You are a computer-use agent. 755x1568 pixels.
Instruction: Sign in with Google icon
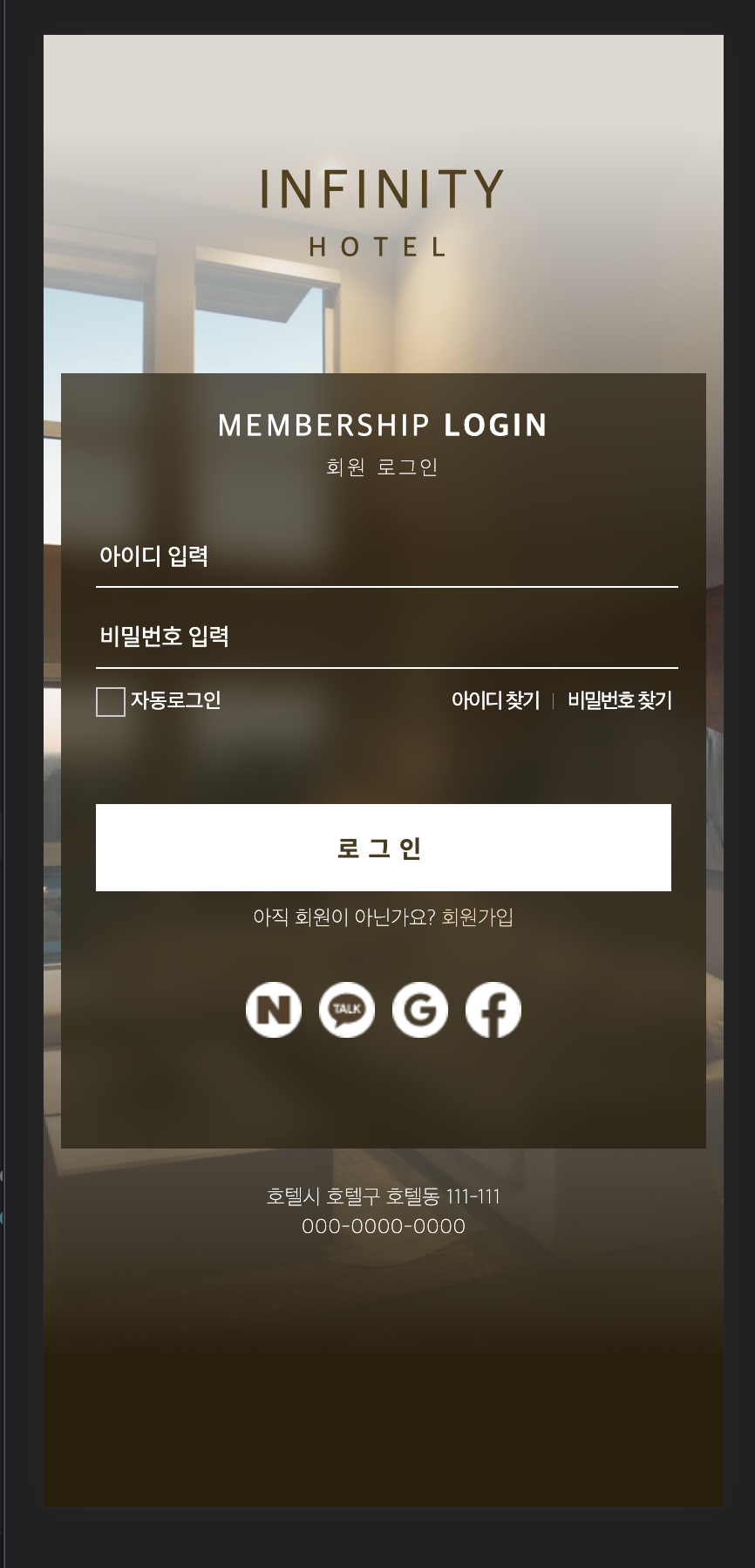coord(420,1010)
